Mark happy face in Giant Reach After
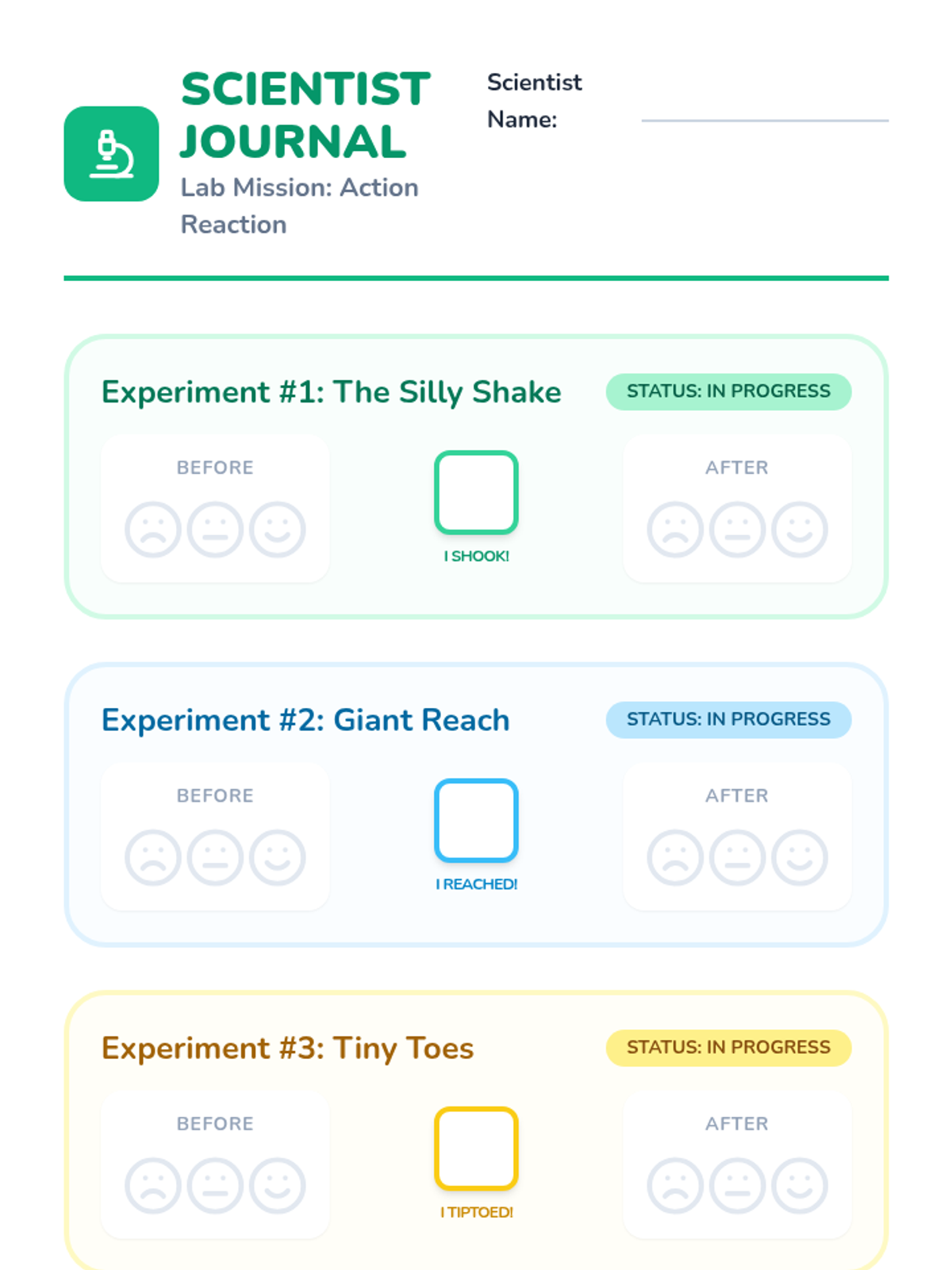Image resolution: width=952 pixels, height=1270 pixels. (x=800, y=857)
